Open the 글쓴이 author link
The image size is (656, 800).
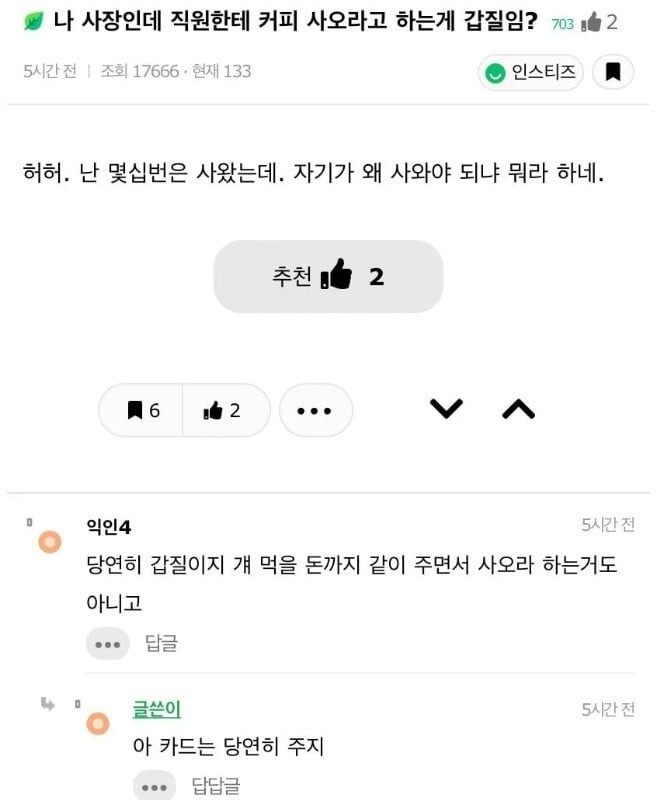(x=156, y=709)
